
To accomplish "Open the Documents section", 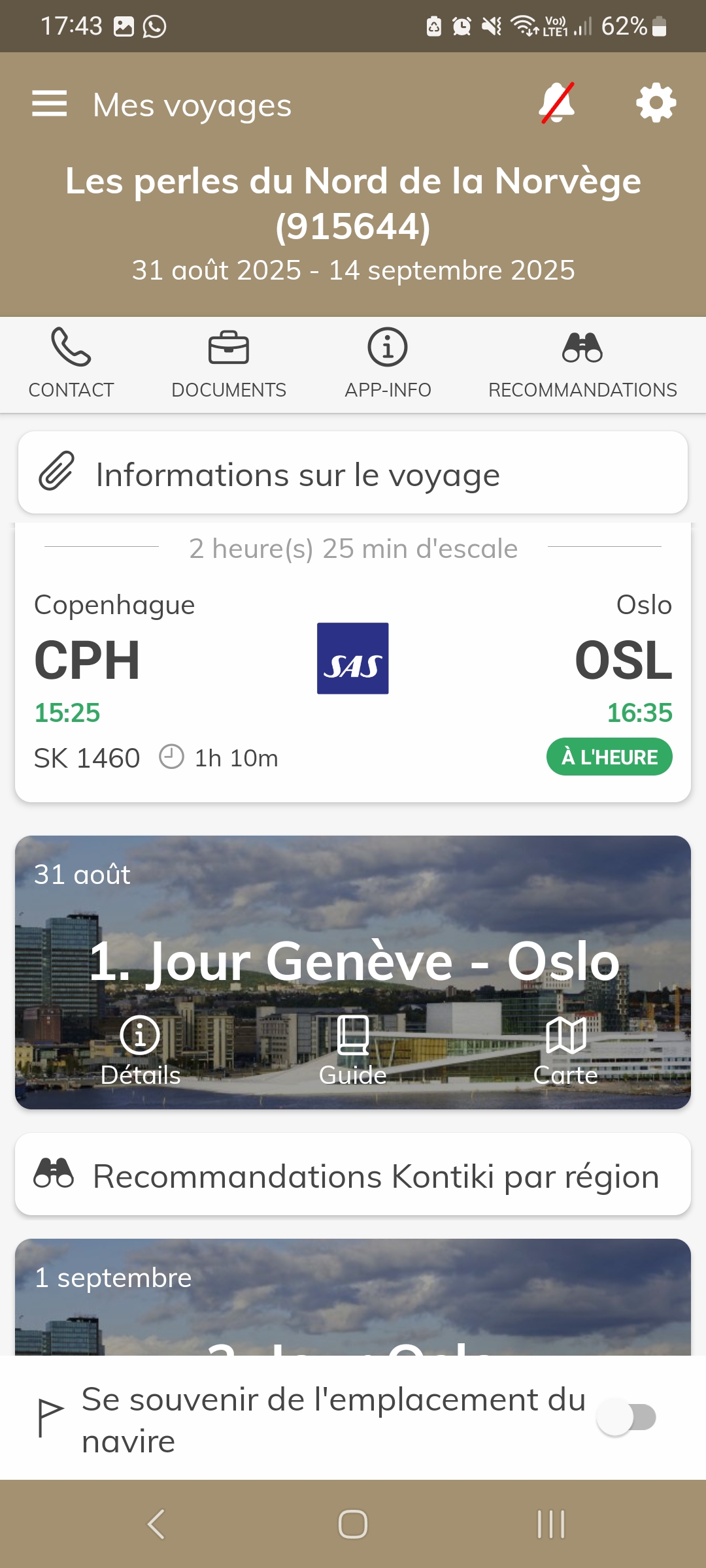I will pos(229,363).
